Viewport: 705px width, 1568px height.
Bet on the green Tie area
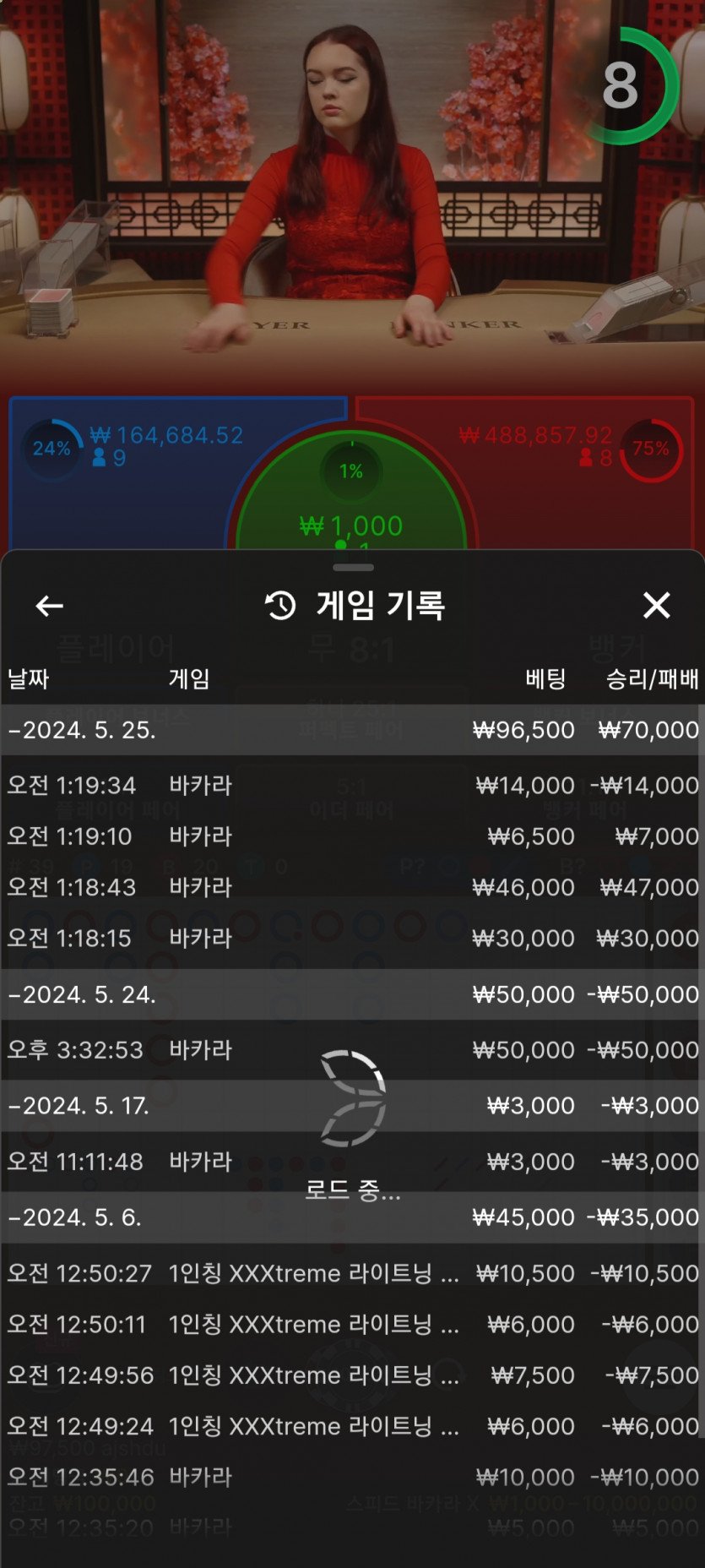pyautogui.click(x=351, y=507)
